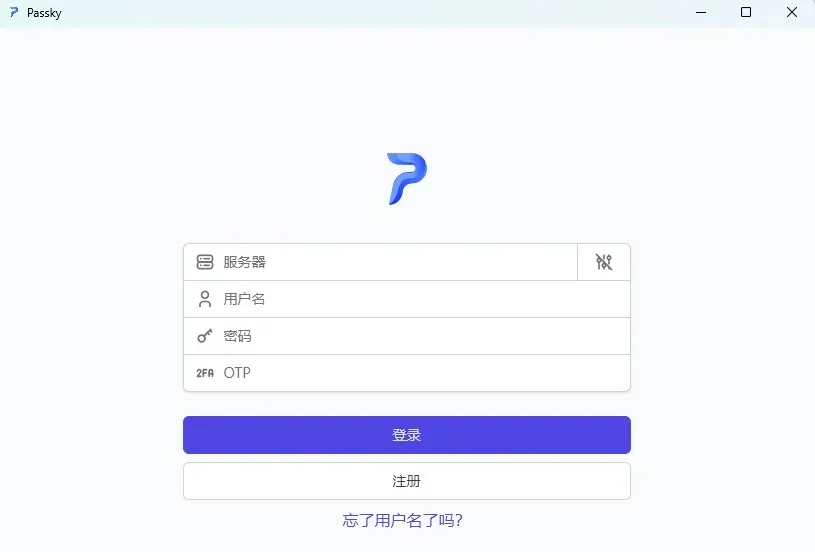Close the Passky window

coord(791,13)
